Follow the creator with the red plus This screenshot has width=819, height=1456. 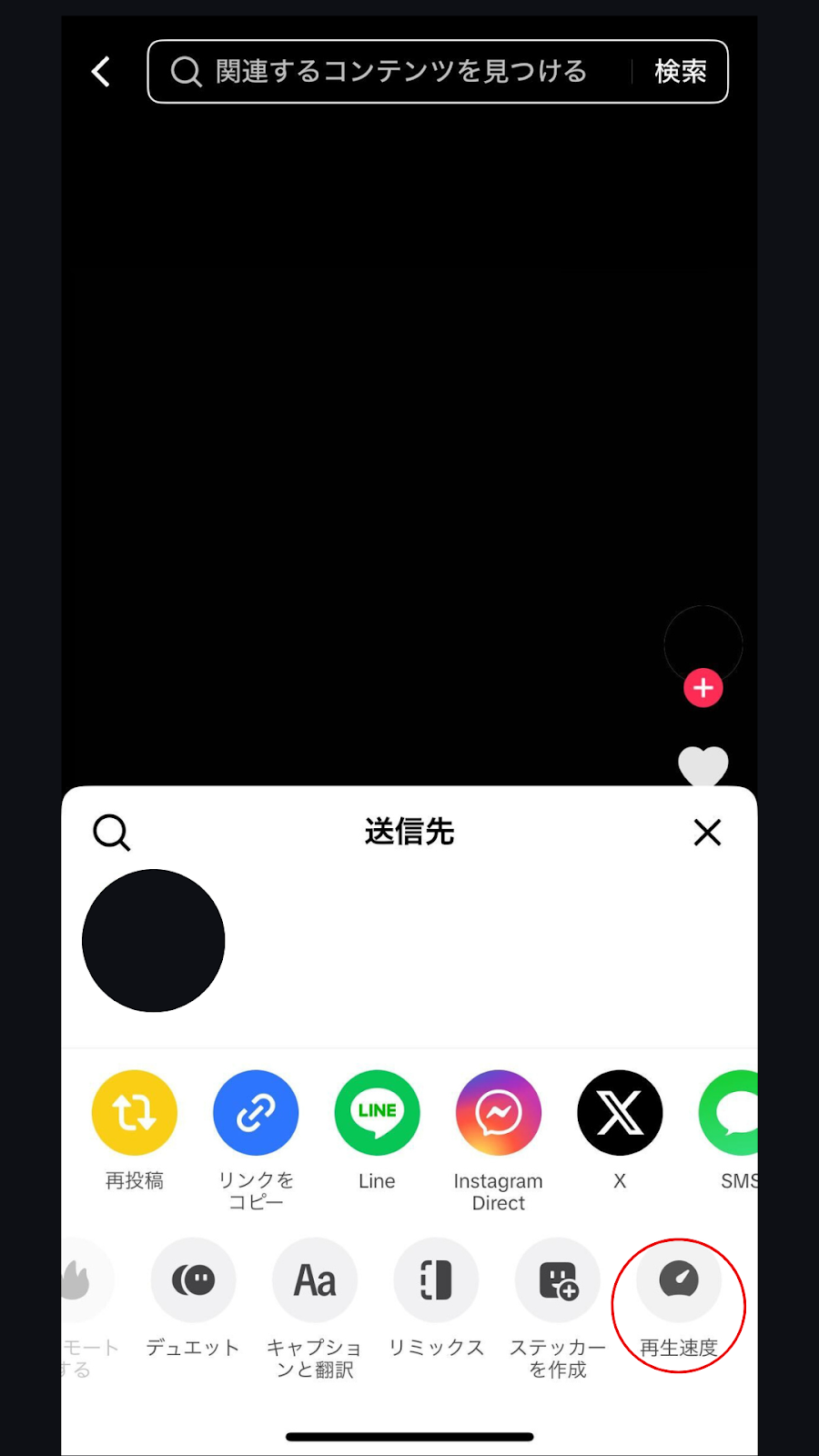[x=703, y=688]
